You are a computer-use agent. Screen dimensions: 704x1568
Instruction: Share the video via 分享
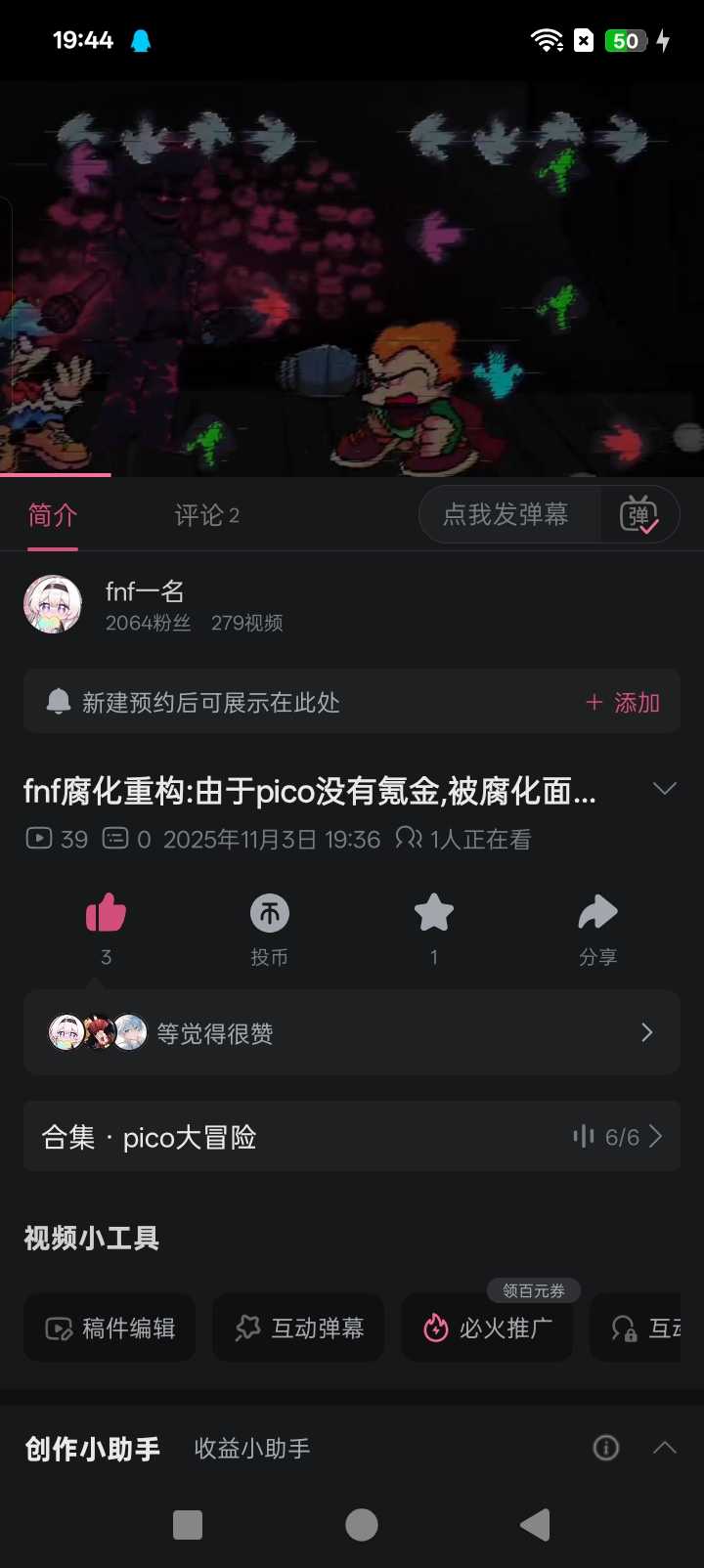point(597,914)
